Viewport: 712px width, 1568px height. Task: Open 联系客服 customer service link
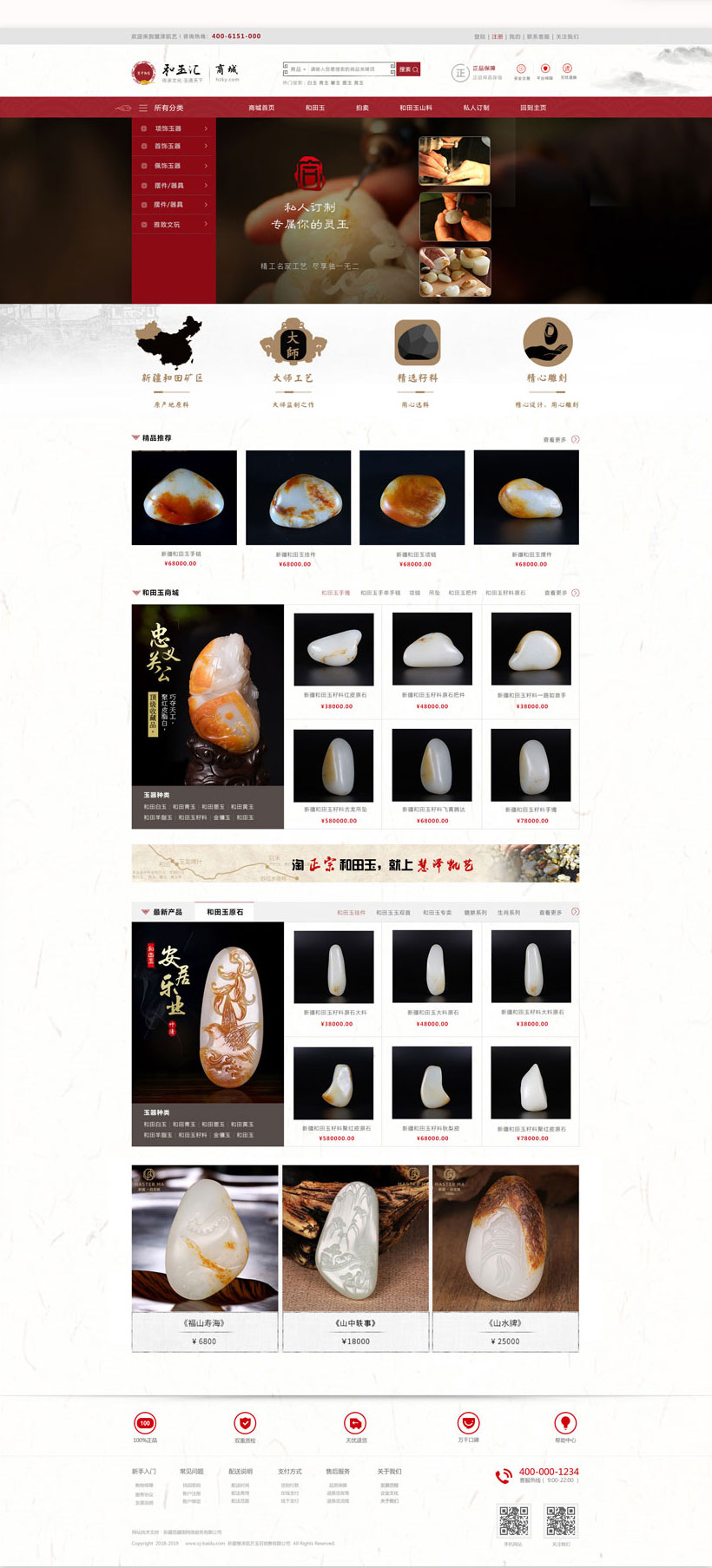point(538,36)
